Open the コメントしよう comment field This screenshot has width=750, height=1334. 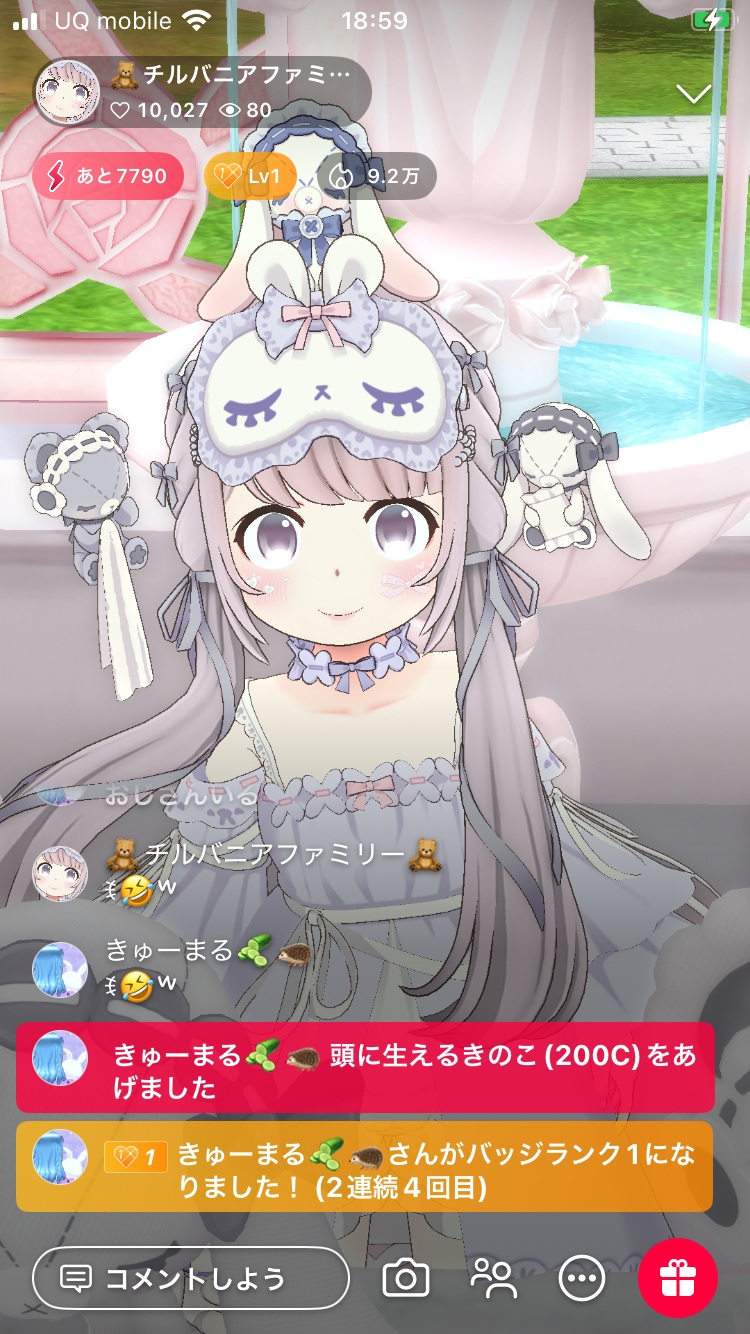click(x=191, y=1278)
